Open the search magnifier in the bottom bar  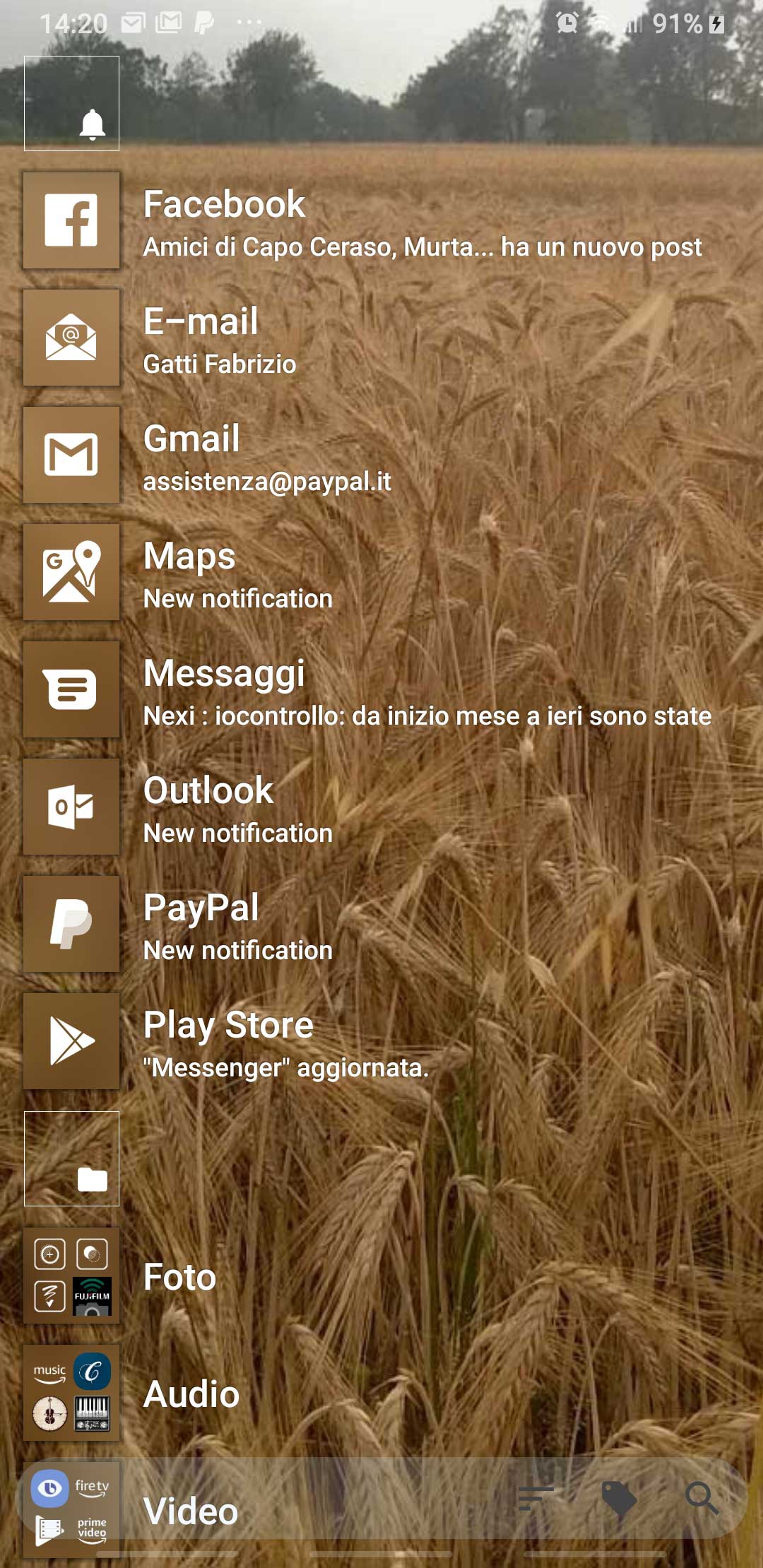click(x=702, y=1497)
